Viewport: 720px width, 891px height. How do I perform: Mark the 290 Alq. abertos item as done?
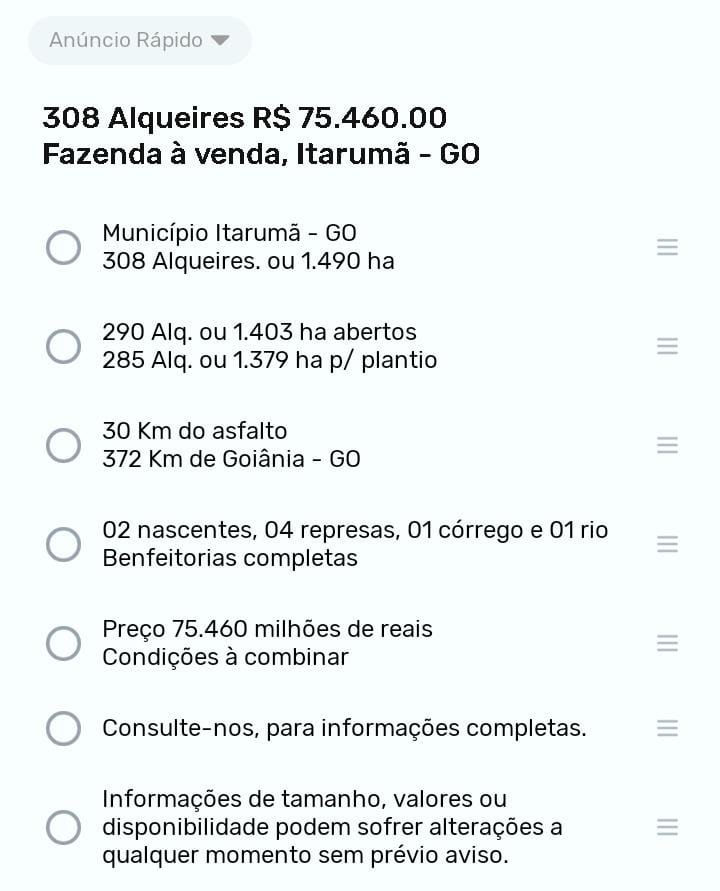point(63,346)
